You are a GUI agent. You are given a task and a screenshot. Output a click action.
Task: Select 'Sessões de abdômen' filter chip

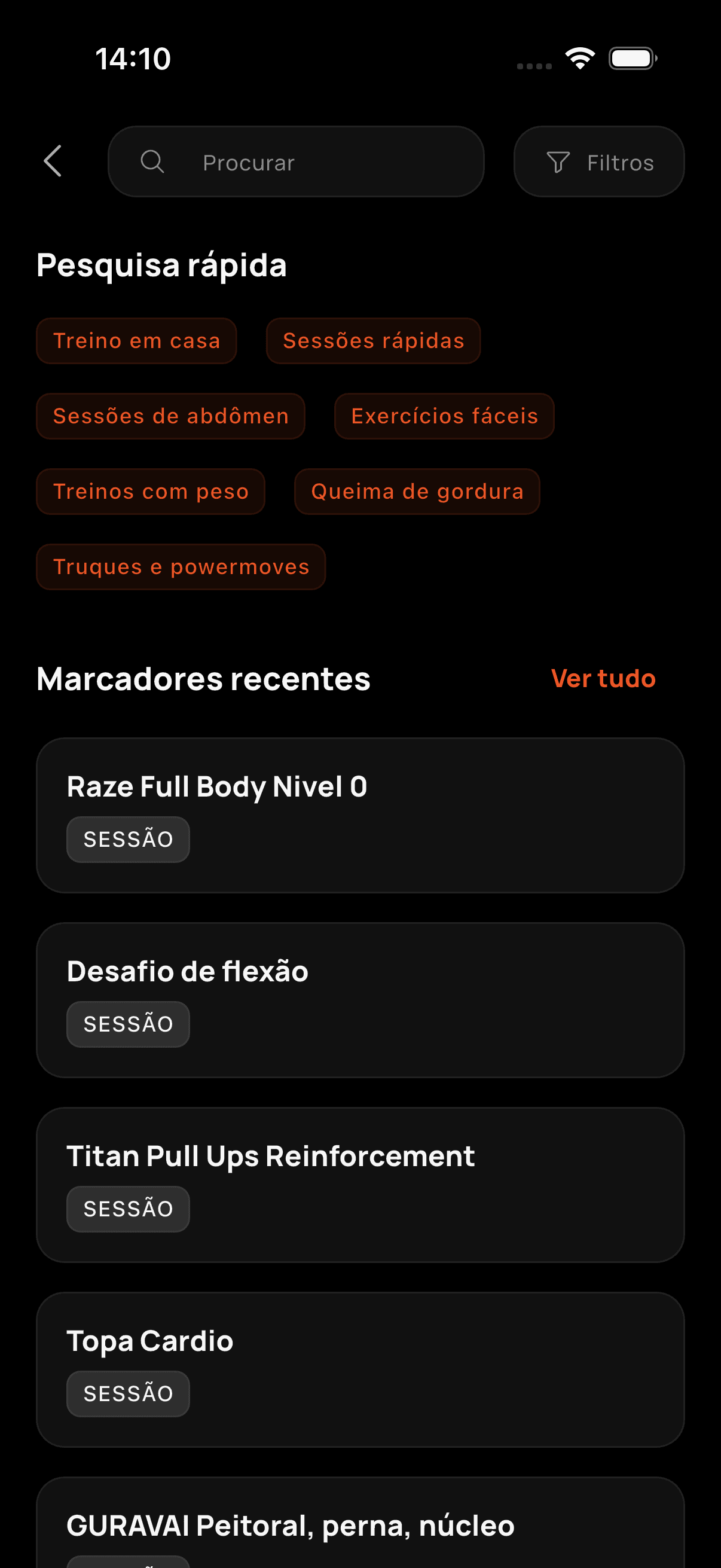coord(171,416)
